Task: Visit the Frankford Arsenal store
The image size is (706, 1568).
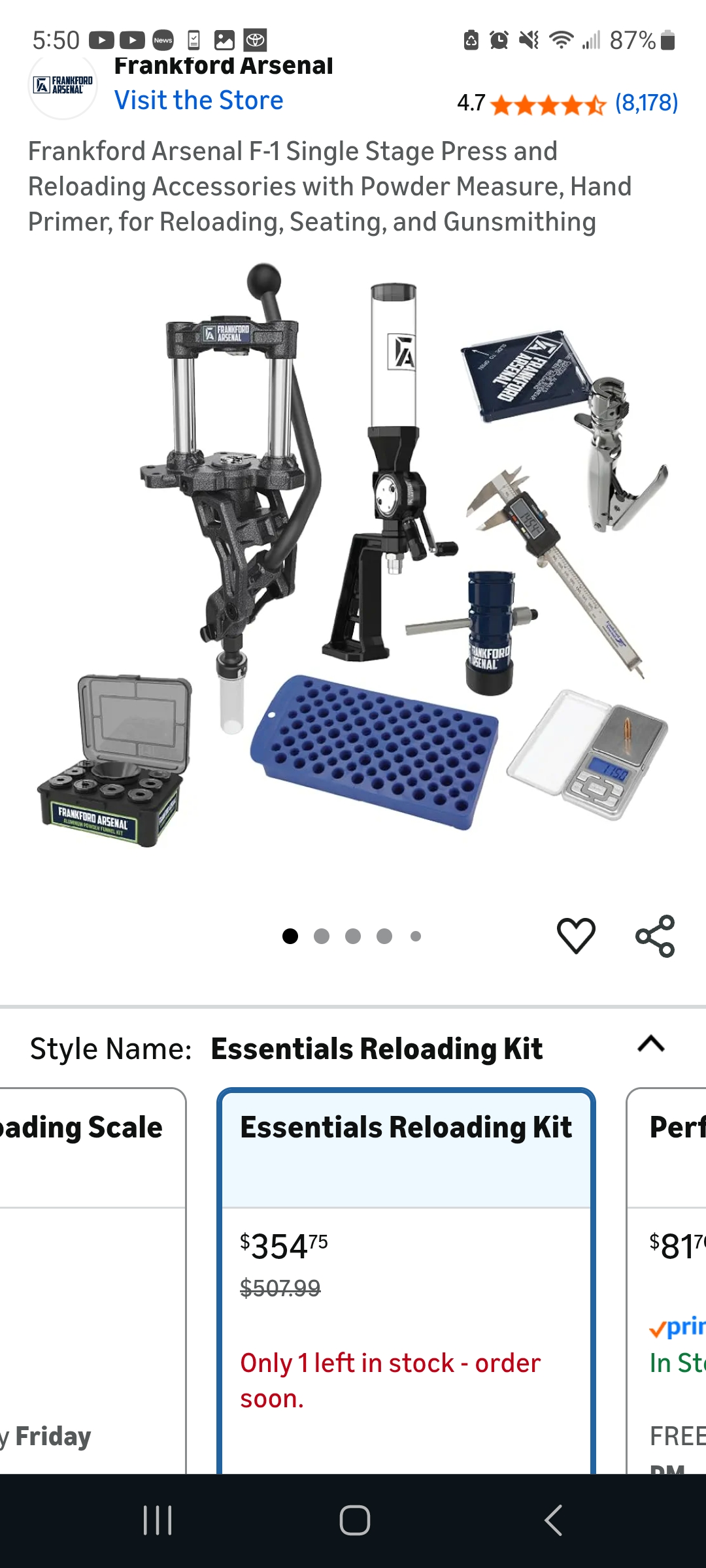Action: point(199,101)
